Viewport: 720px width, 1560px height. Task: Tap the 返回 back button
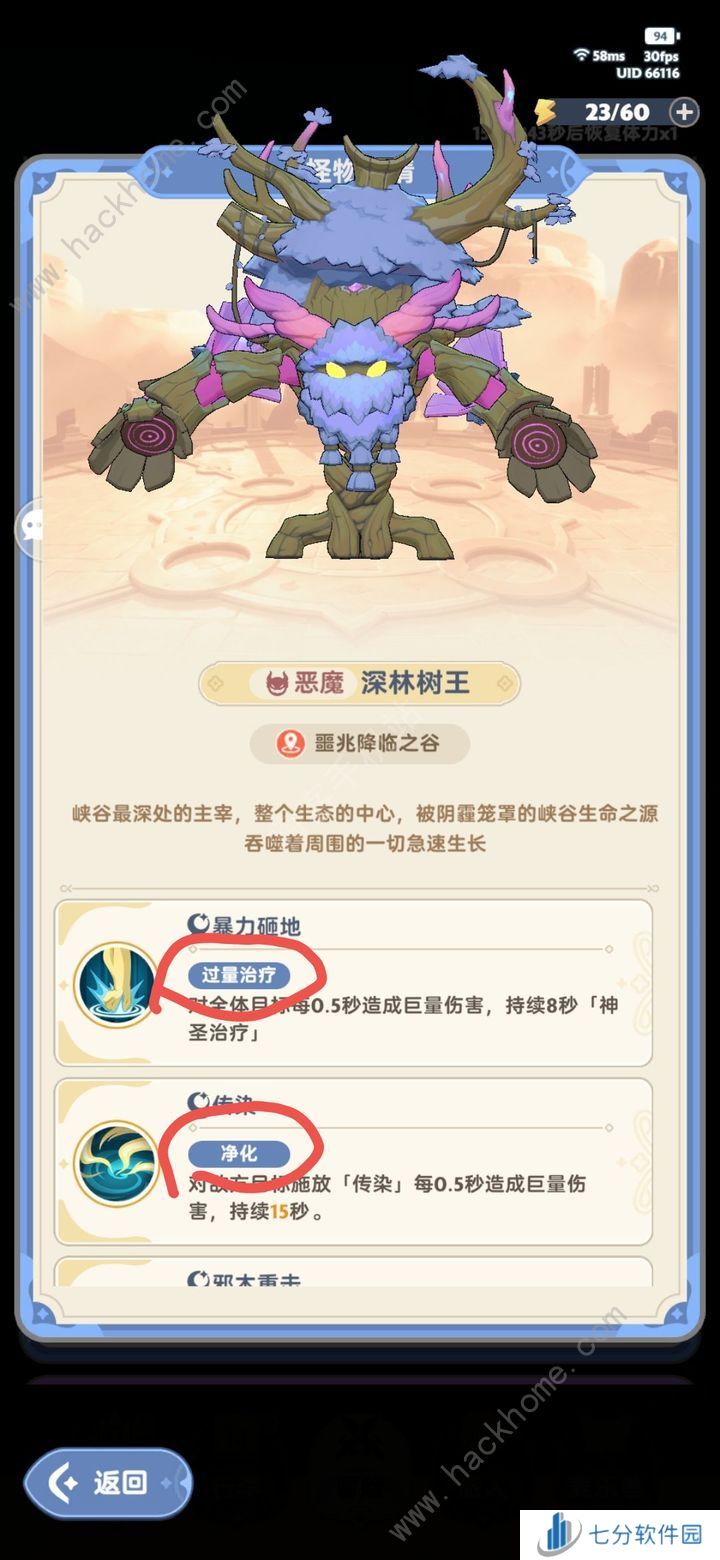[x=105, y=1482]
